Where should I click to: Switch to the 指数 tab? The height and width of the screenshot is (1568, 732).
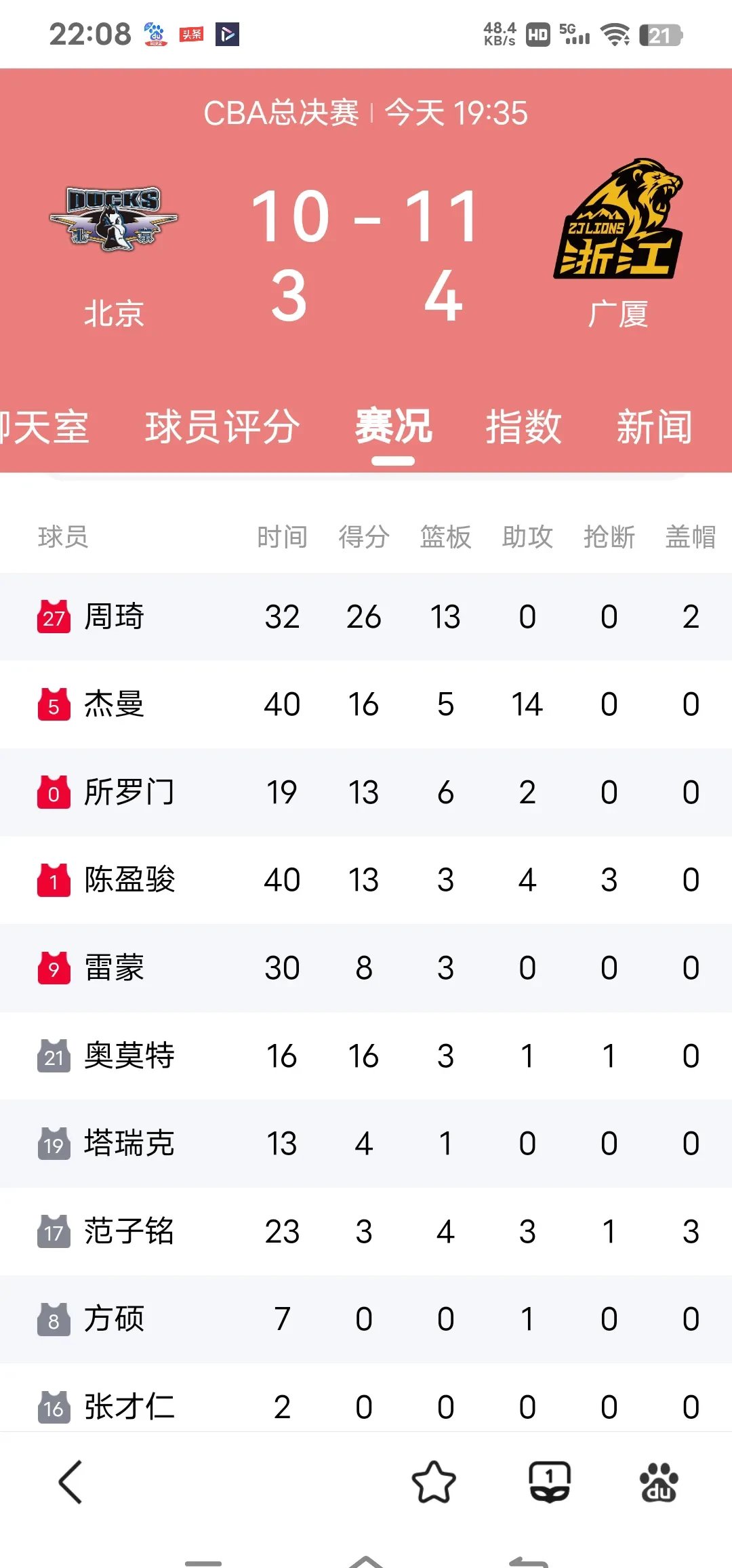[524, 426]
